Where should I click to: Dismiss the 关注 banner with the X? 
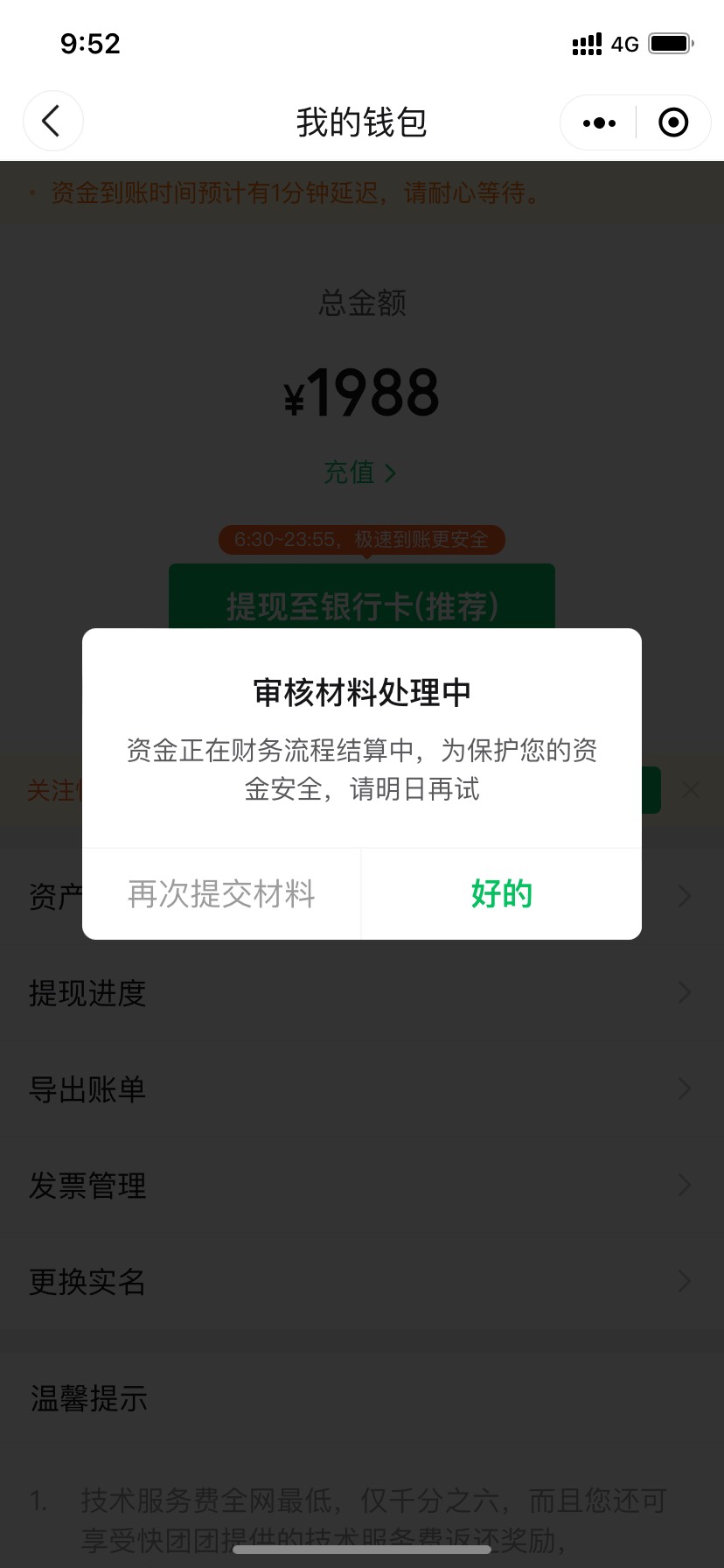691,790
